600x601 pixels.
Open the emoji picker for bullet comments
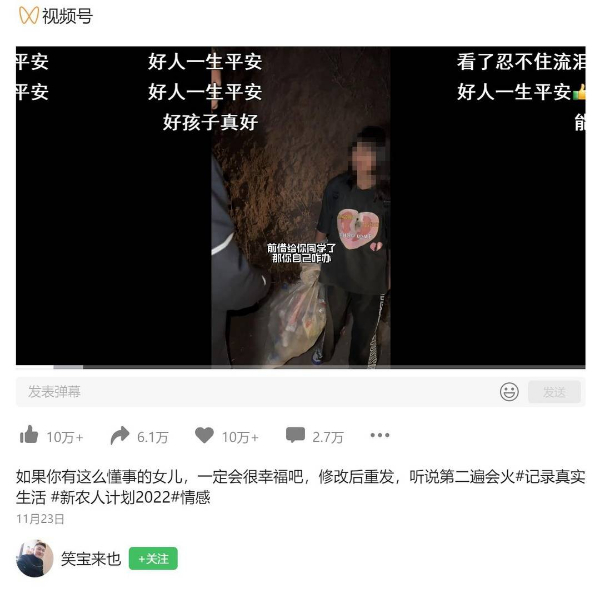pyautogui.click(x=509, y=392)
